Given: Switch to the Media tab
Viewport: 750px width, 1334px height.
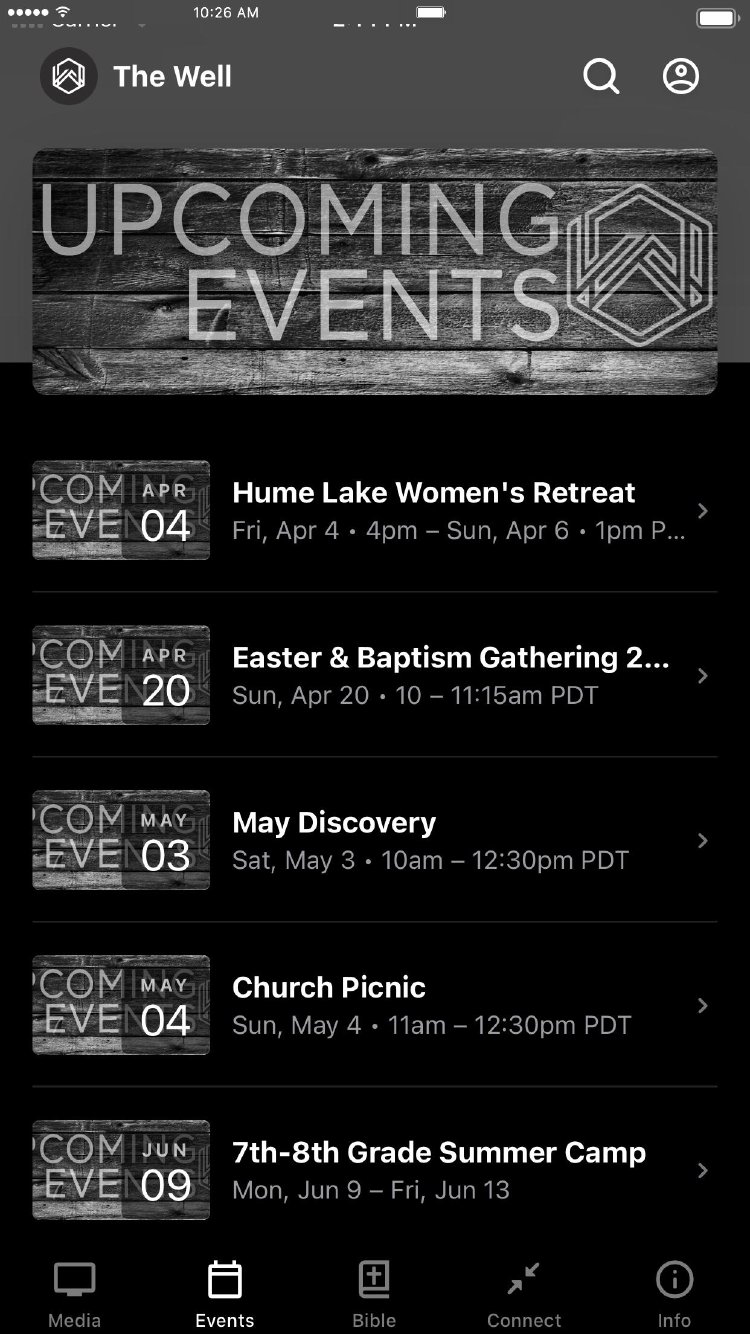Looking at the screenshot, I should (74, 1294).
